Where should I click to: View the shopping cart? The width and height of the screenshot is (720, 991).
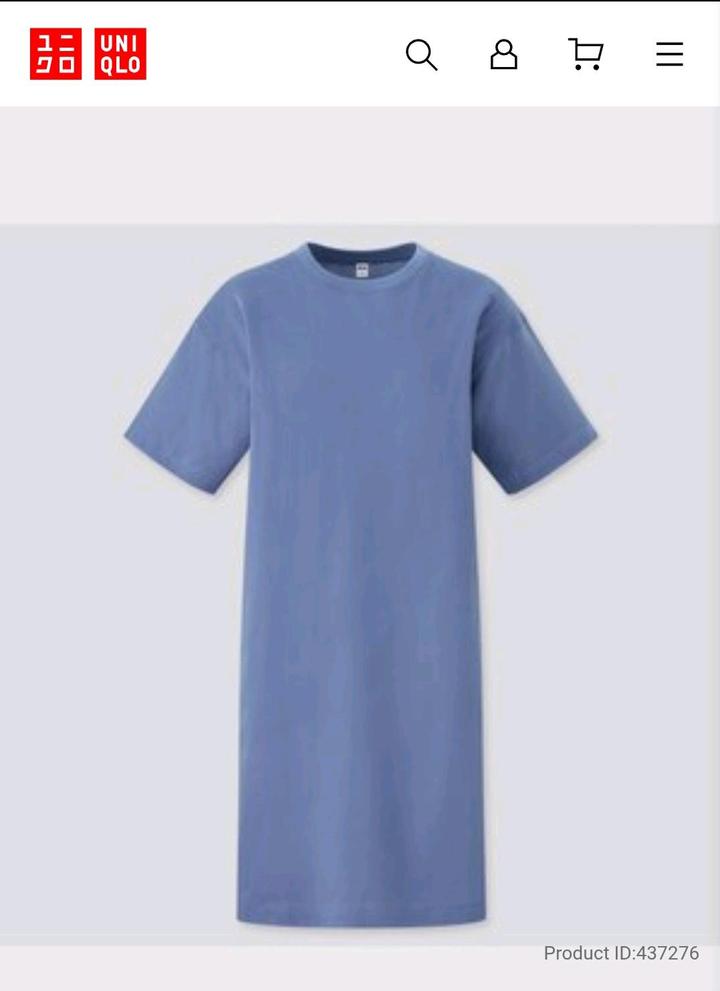585,54
